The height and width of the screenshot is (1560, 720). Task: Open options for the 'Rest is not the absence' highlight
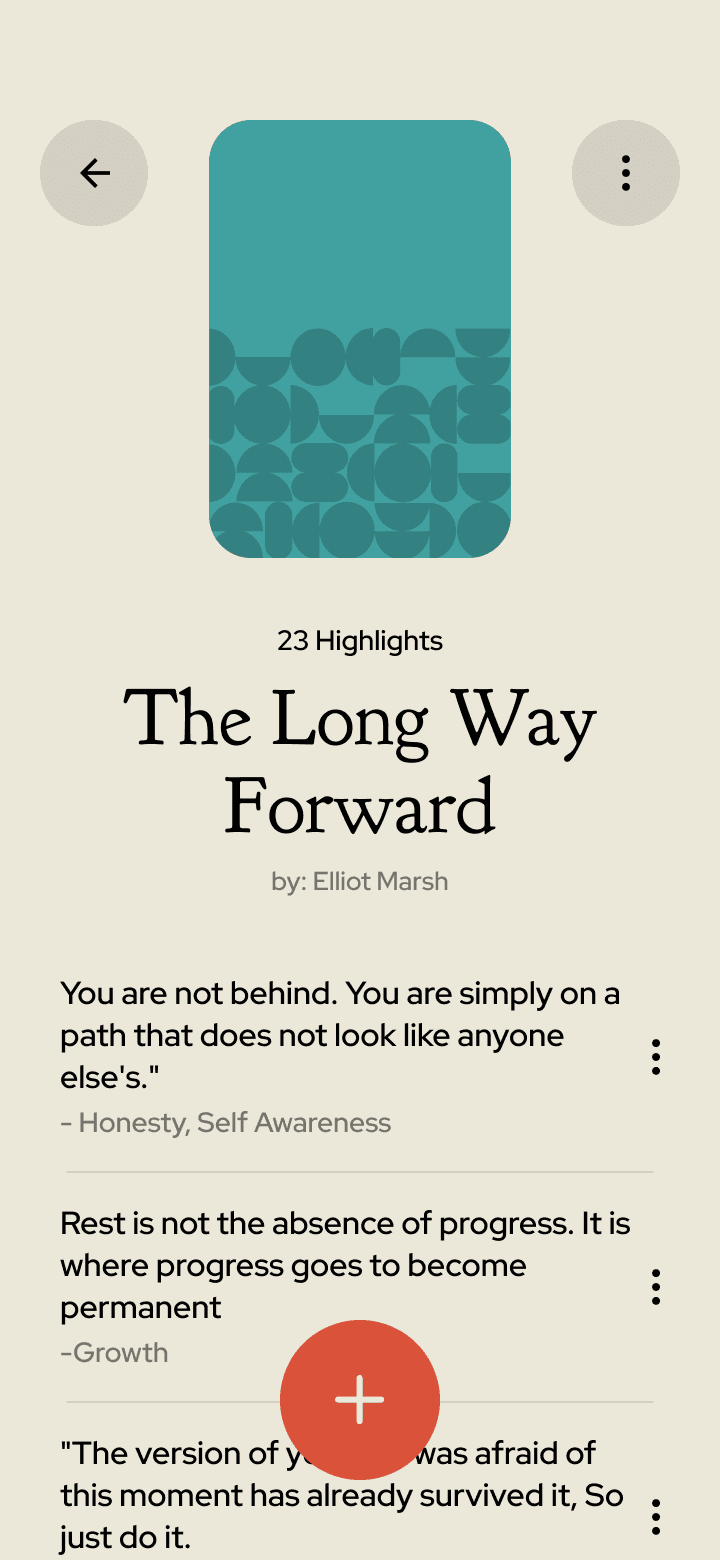[x=656, y=1287]
